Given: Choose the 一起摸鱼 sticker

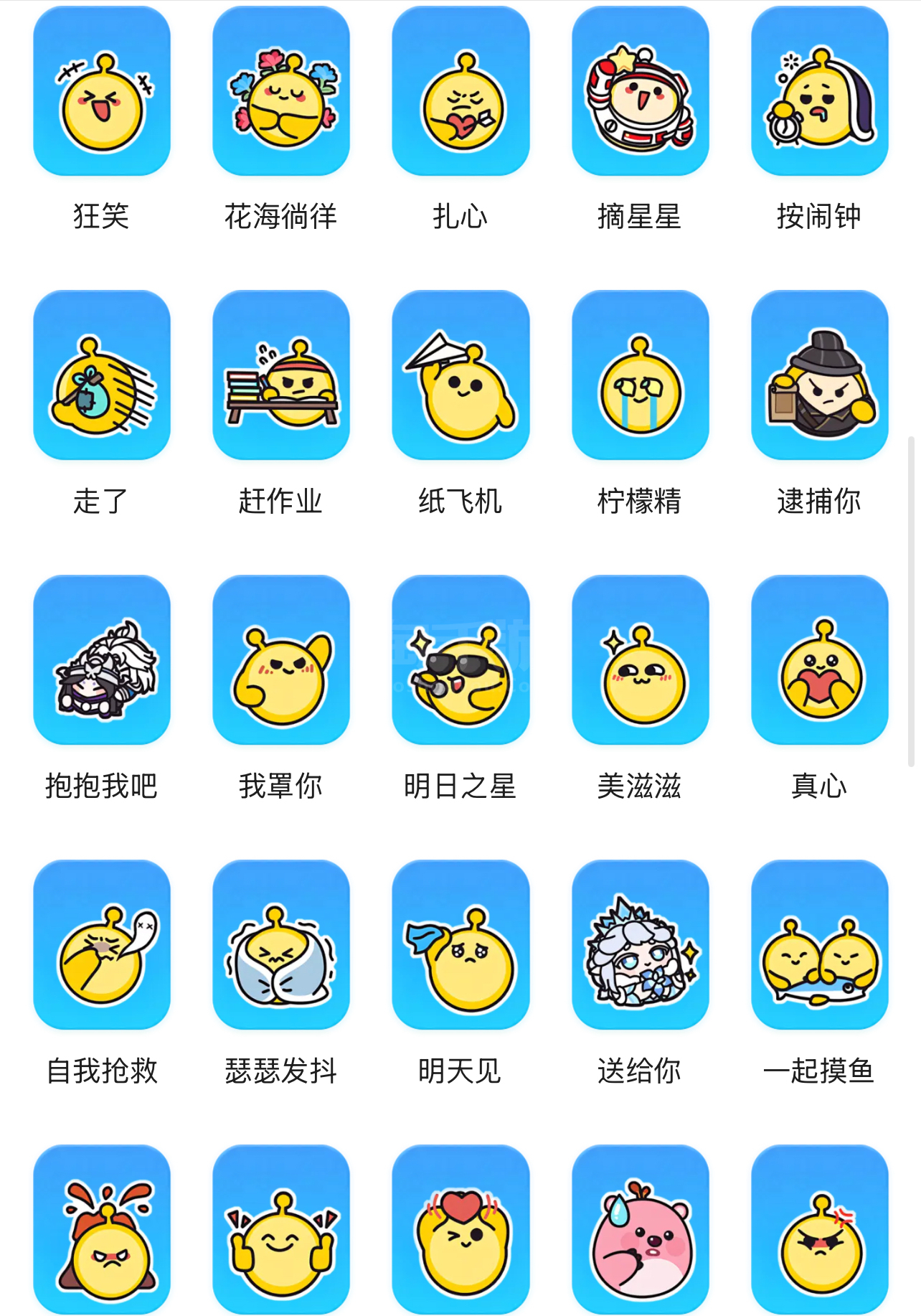Looking at the screenshot, I should pos(819,945).
